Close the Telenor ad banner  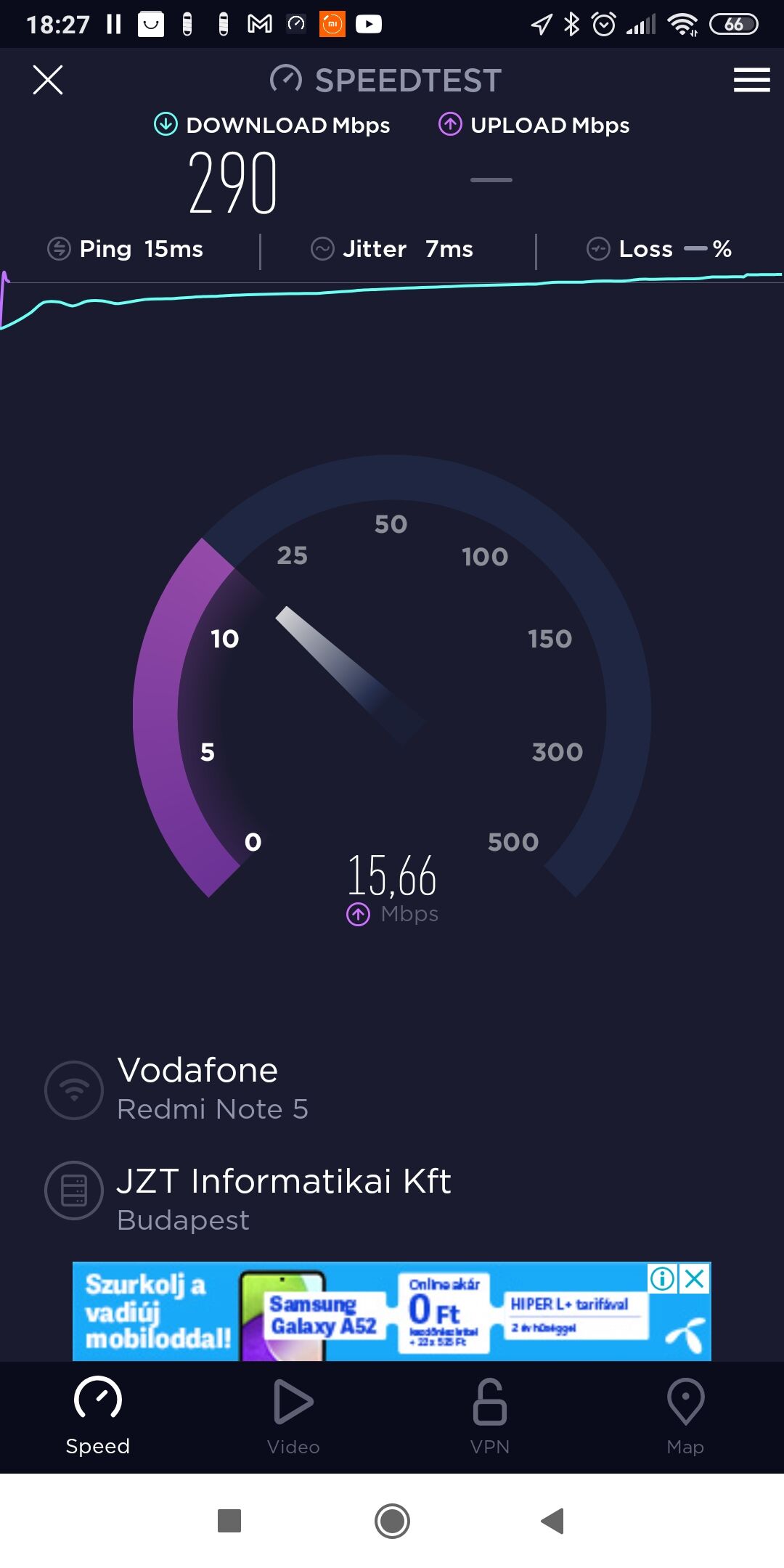(x=695, y=1278)
